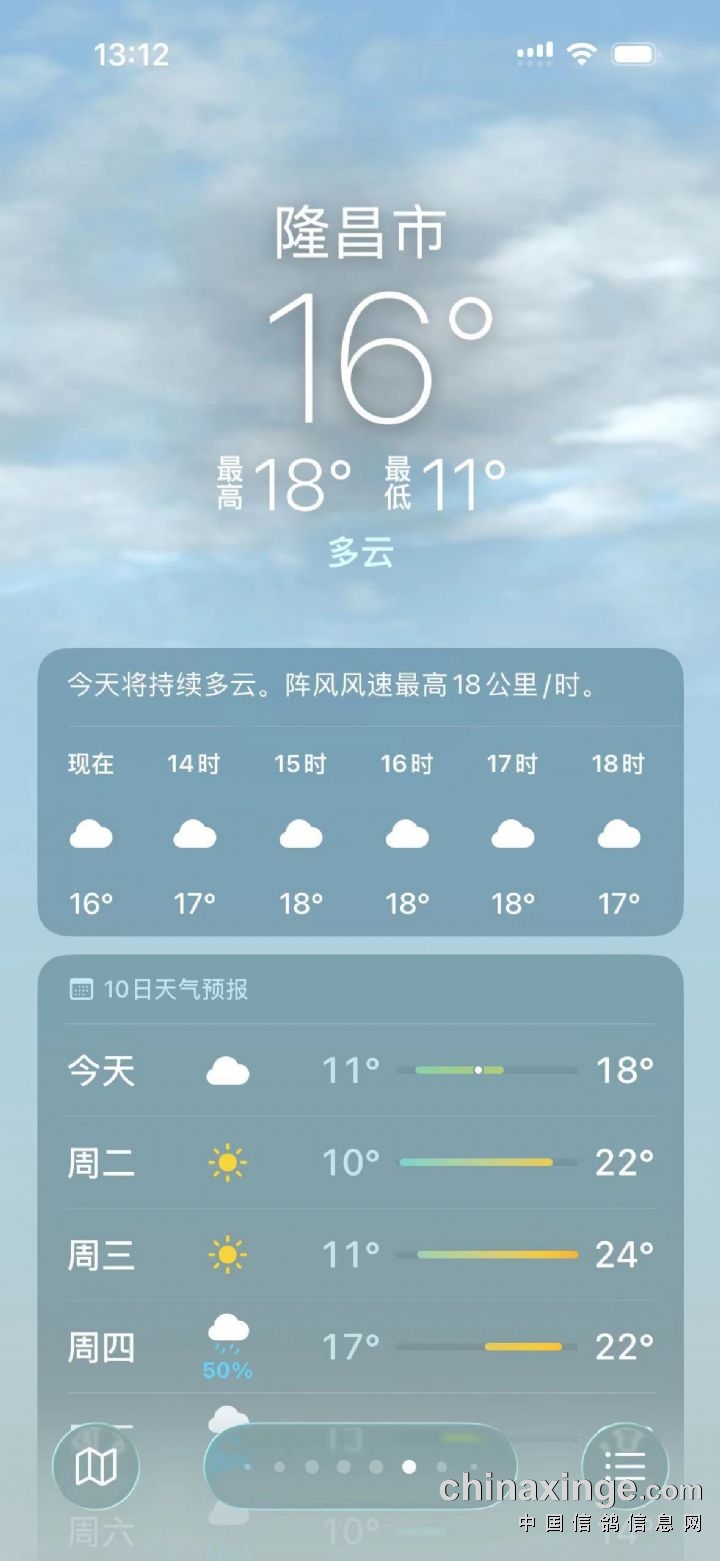Open the weather map button
This screenshot has height=1561, width=720.
point(96,1467)
